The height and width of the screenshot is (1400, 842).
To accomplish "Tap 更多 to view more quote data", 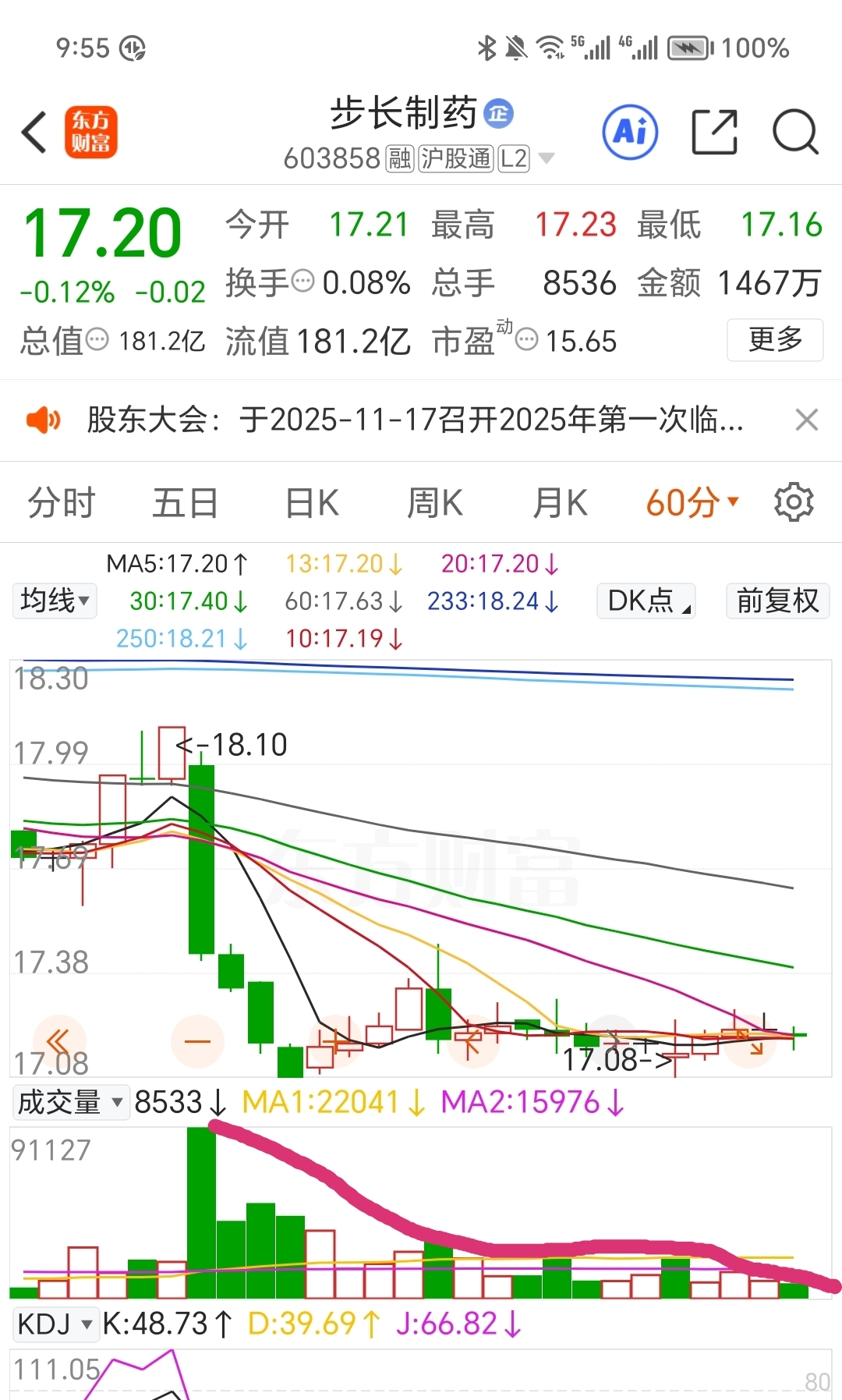I will [775, 340].
